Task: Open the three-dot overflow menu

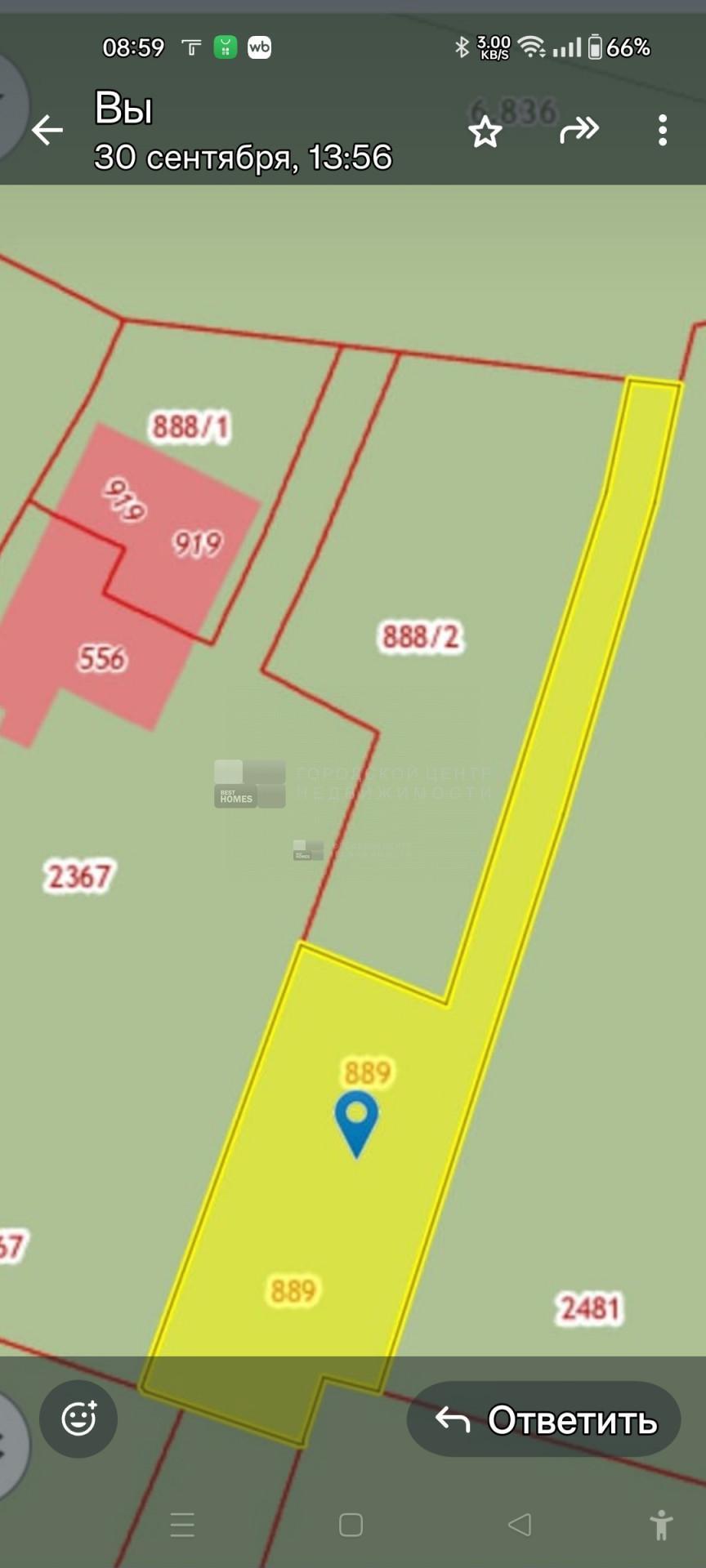Action: click(x=662, y=131)
